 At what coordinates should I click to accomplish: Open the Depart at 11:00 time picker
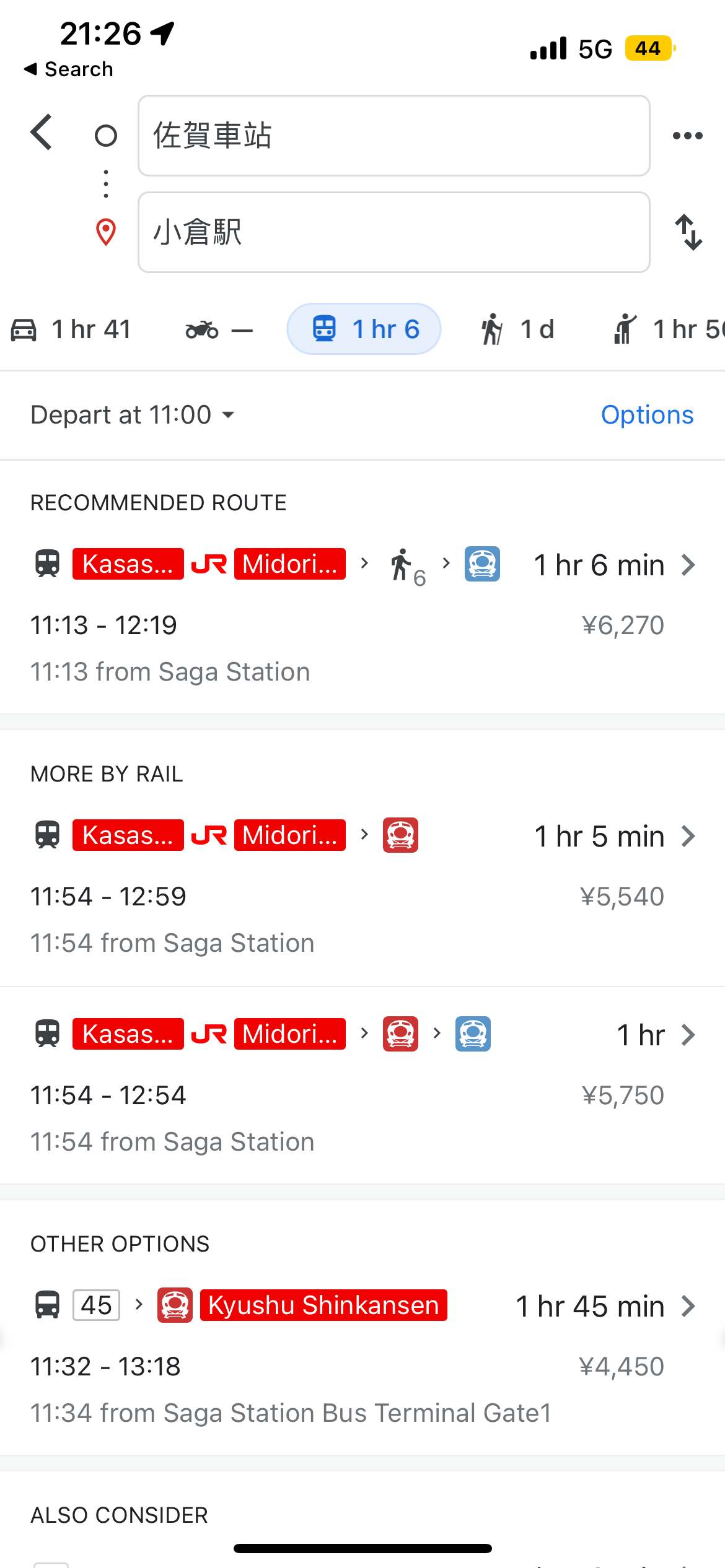[133, 415]
